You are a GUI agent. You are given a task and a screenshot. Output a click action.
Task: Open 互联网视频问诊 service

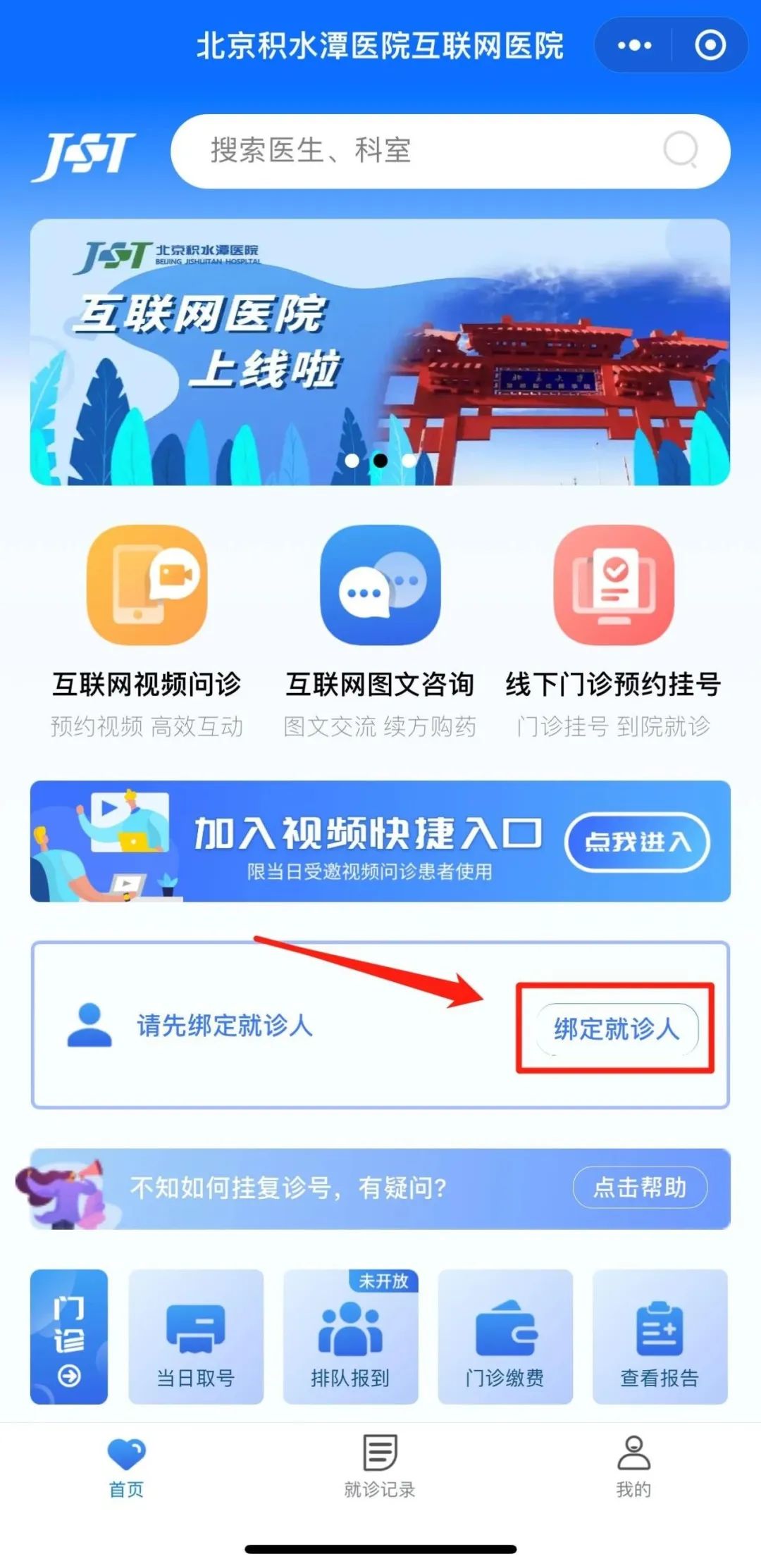coord(147,585)
